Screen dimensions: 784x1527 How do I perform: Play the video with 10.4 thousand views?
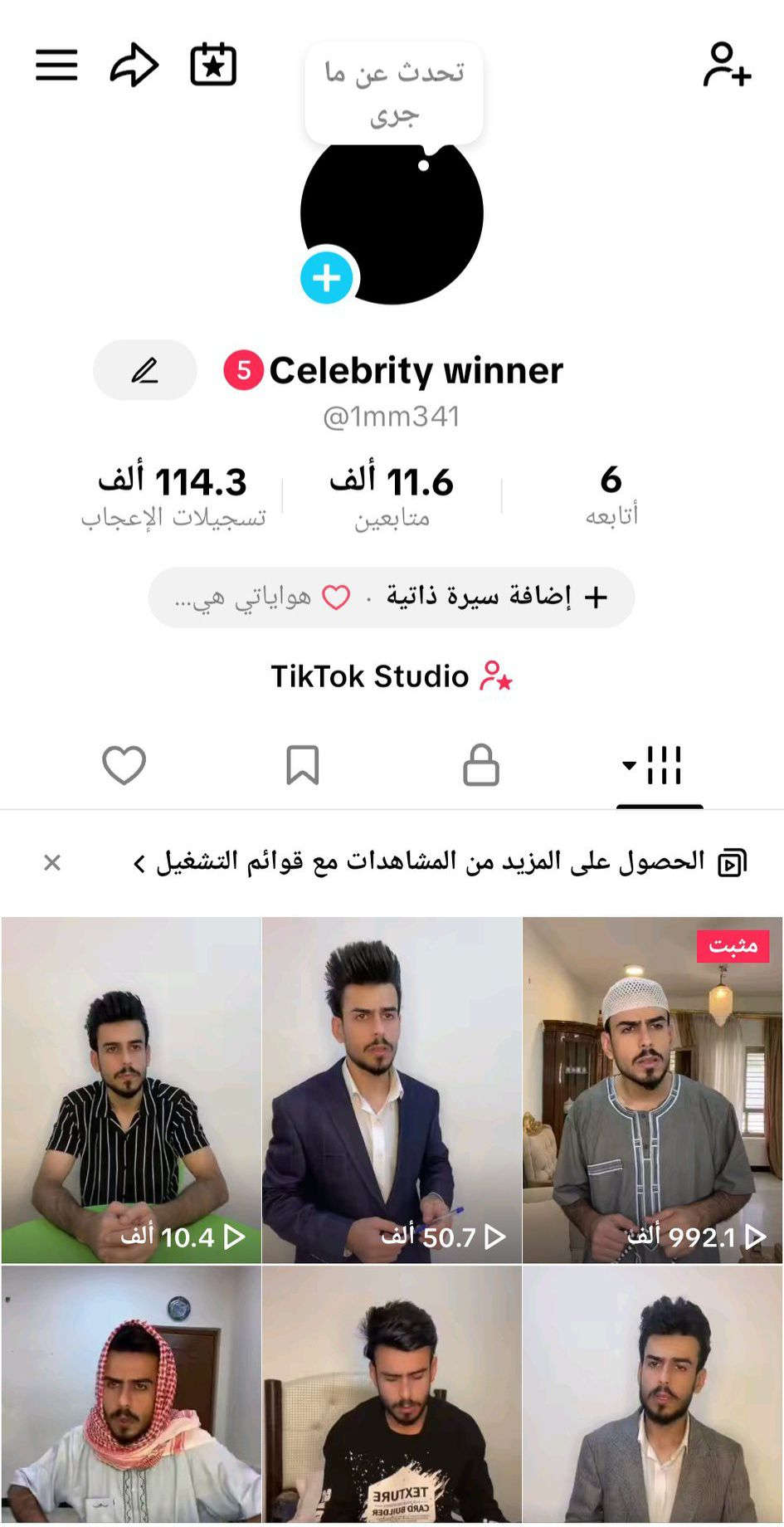pyautogui.click(x=131, y=1090)
